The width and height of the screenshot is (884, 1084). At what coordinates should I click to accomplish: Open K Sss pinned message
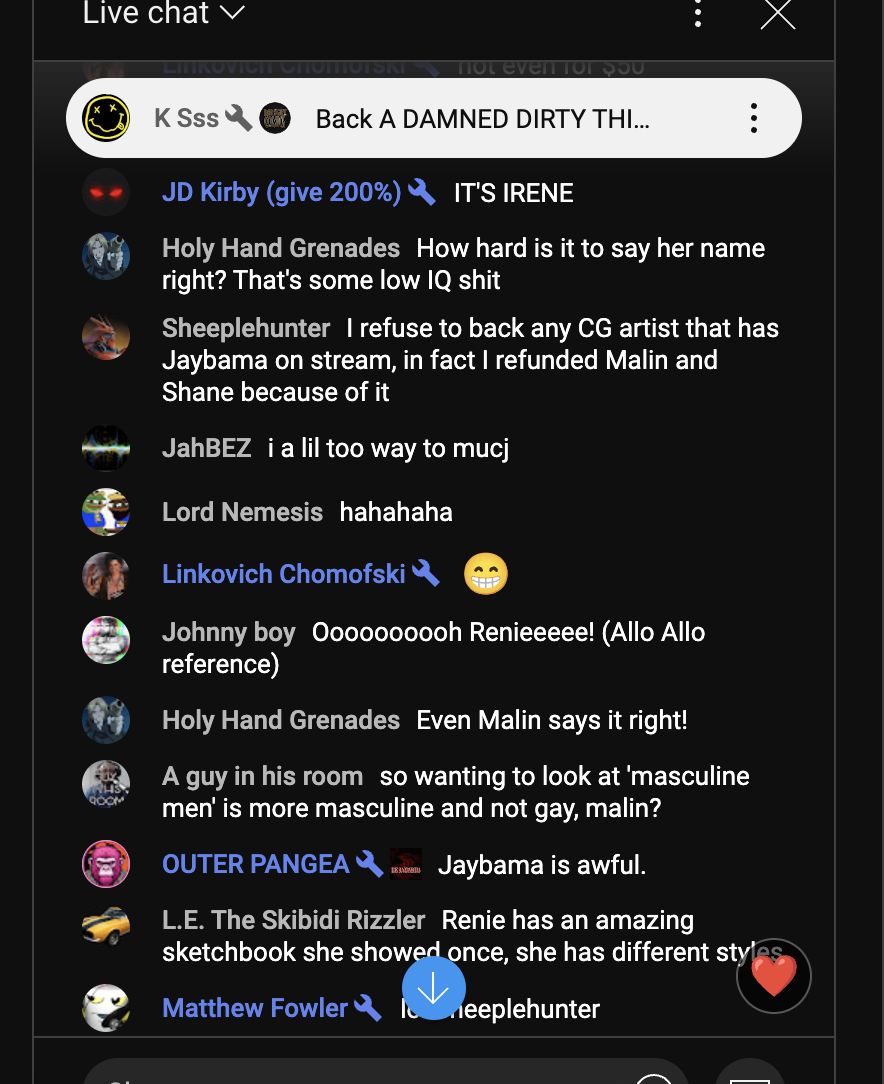tap(433, 118)
